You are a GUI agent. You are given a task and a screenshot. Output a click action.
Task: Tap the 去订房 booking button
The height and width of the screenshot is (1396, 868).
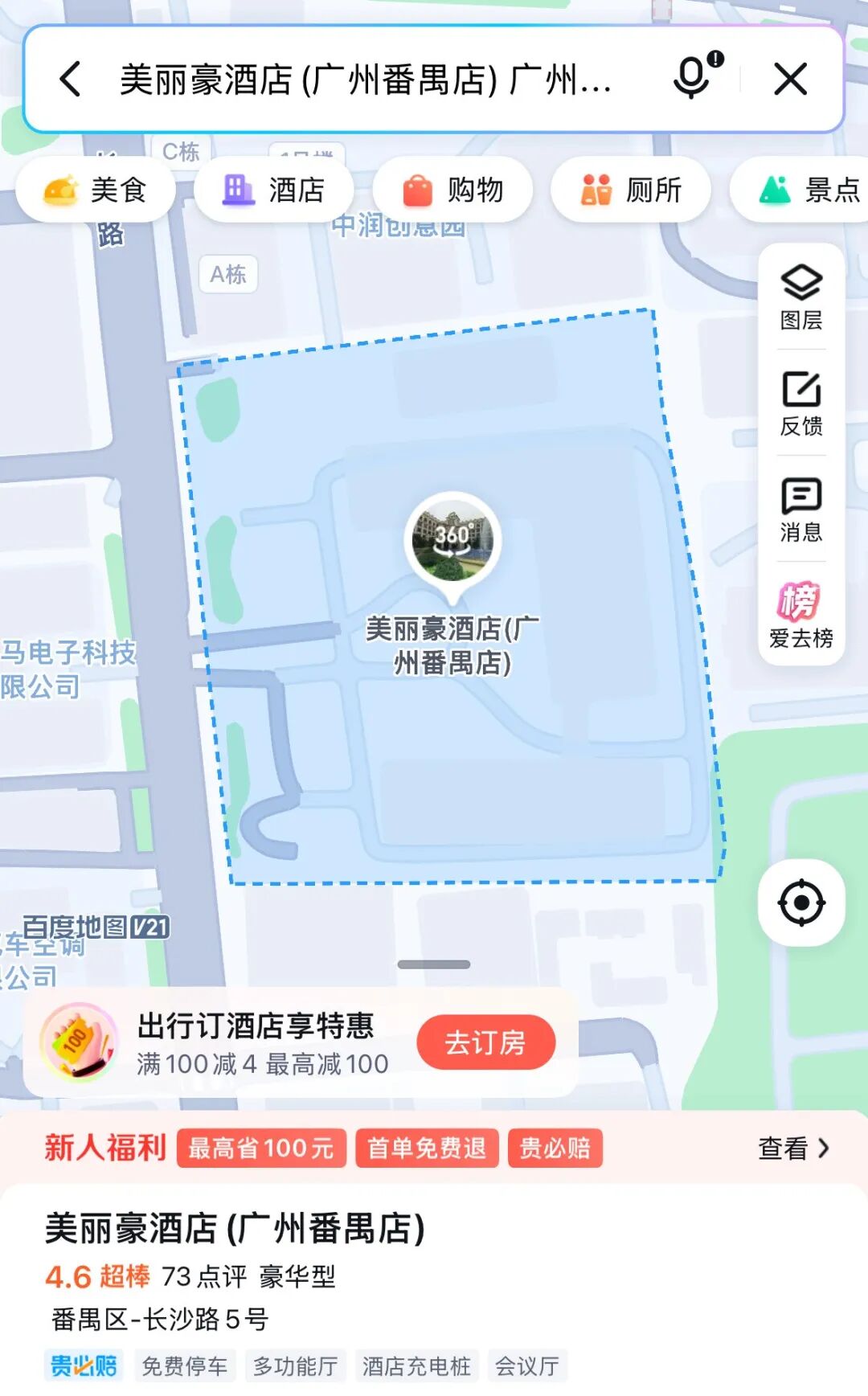[485, 1041]
